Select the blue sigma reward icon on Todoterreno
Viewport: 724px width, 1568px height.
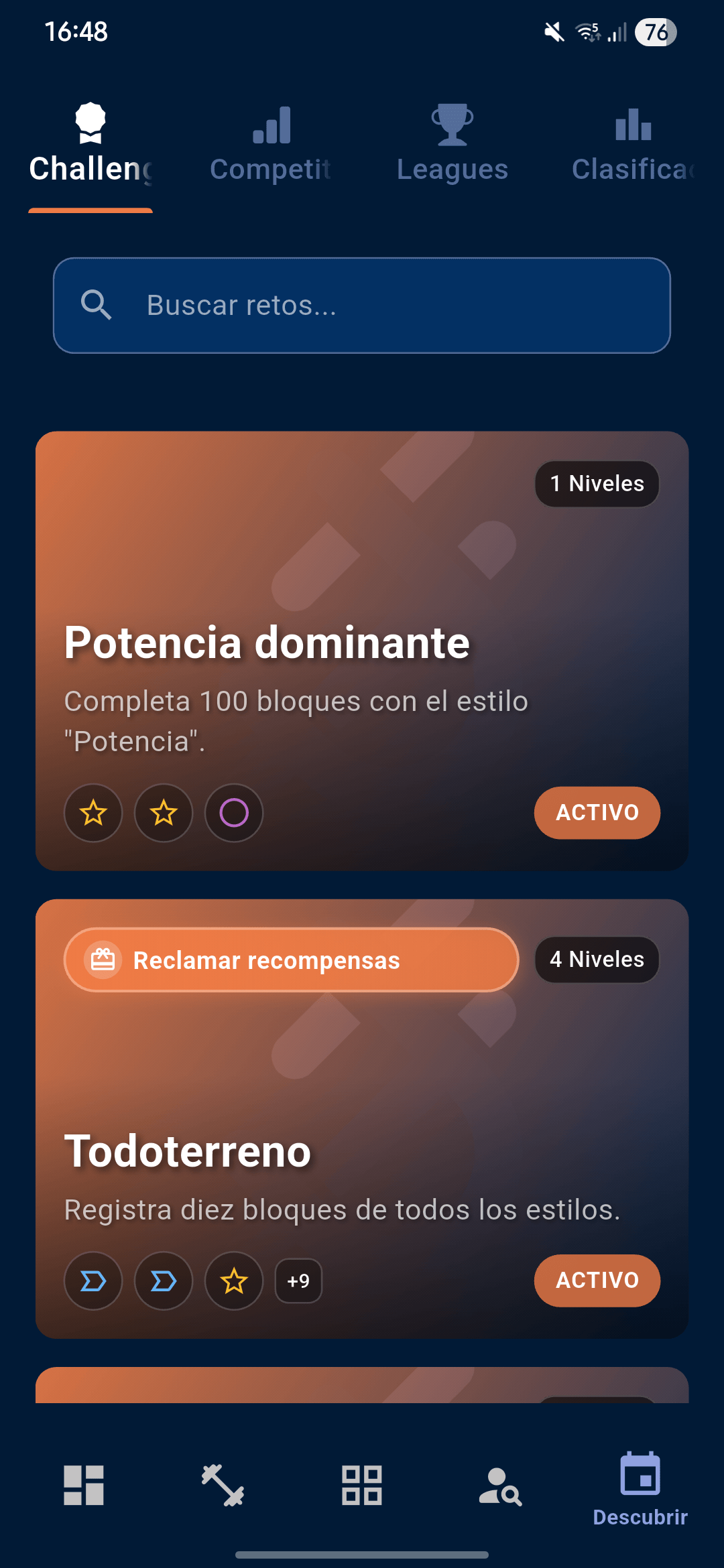[93, 1281]
